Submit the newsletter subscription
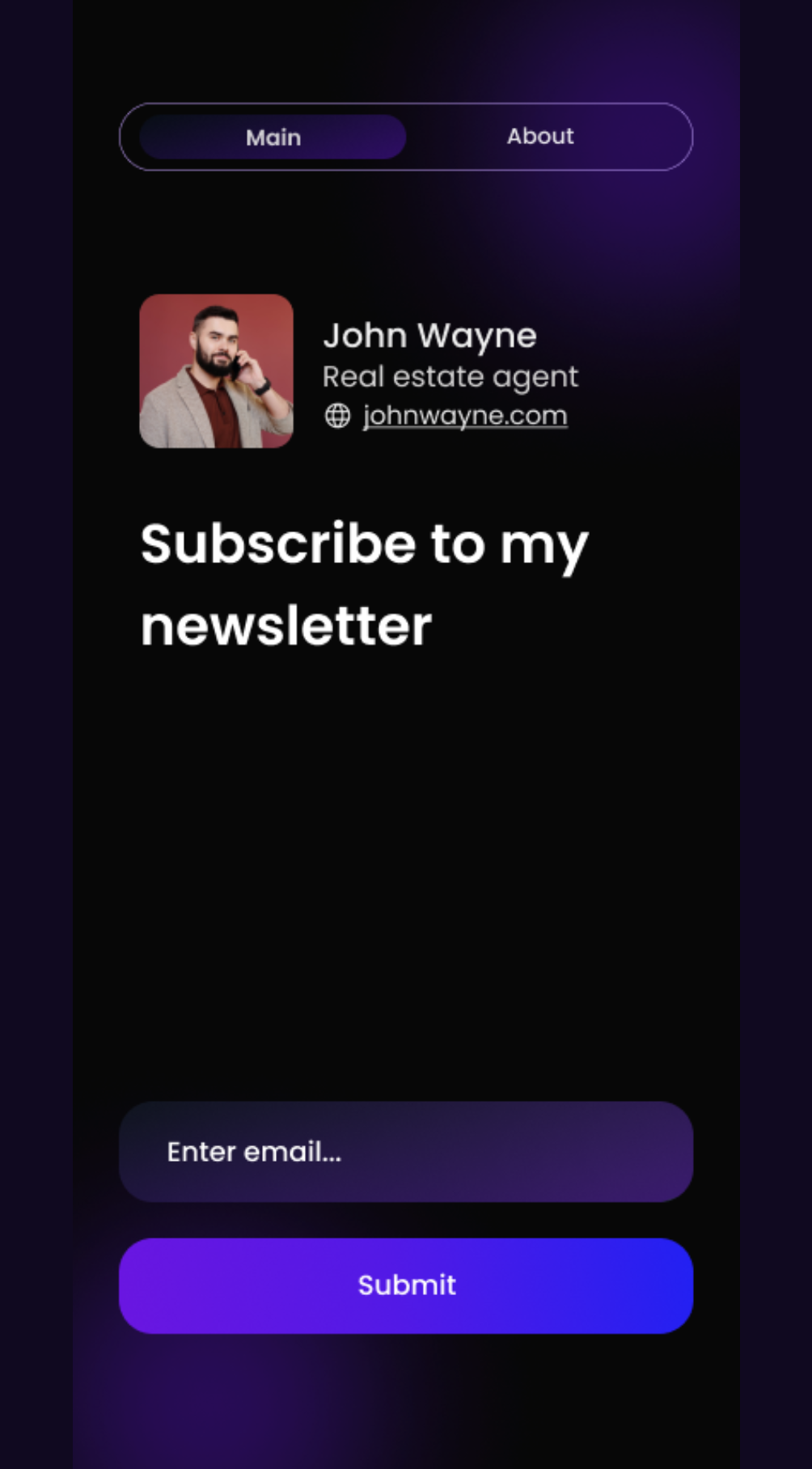 coord(406,1285)
